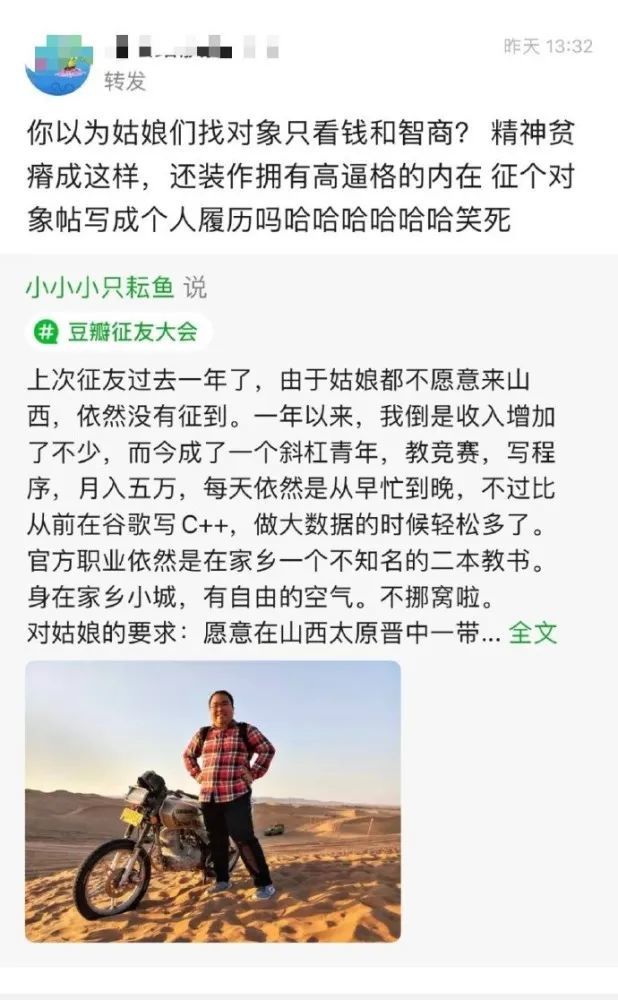Screen dimensions: 618x1000
Task: Open the 豆瓣征友大会 topic chip
Action: pyautogui.click(x=119, y=331)
